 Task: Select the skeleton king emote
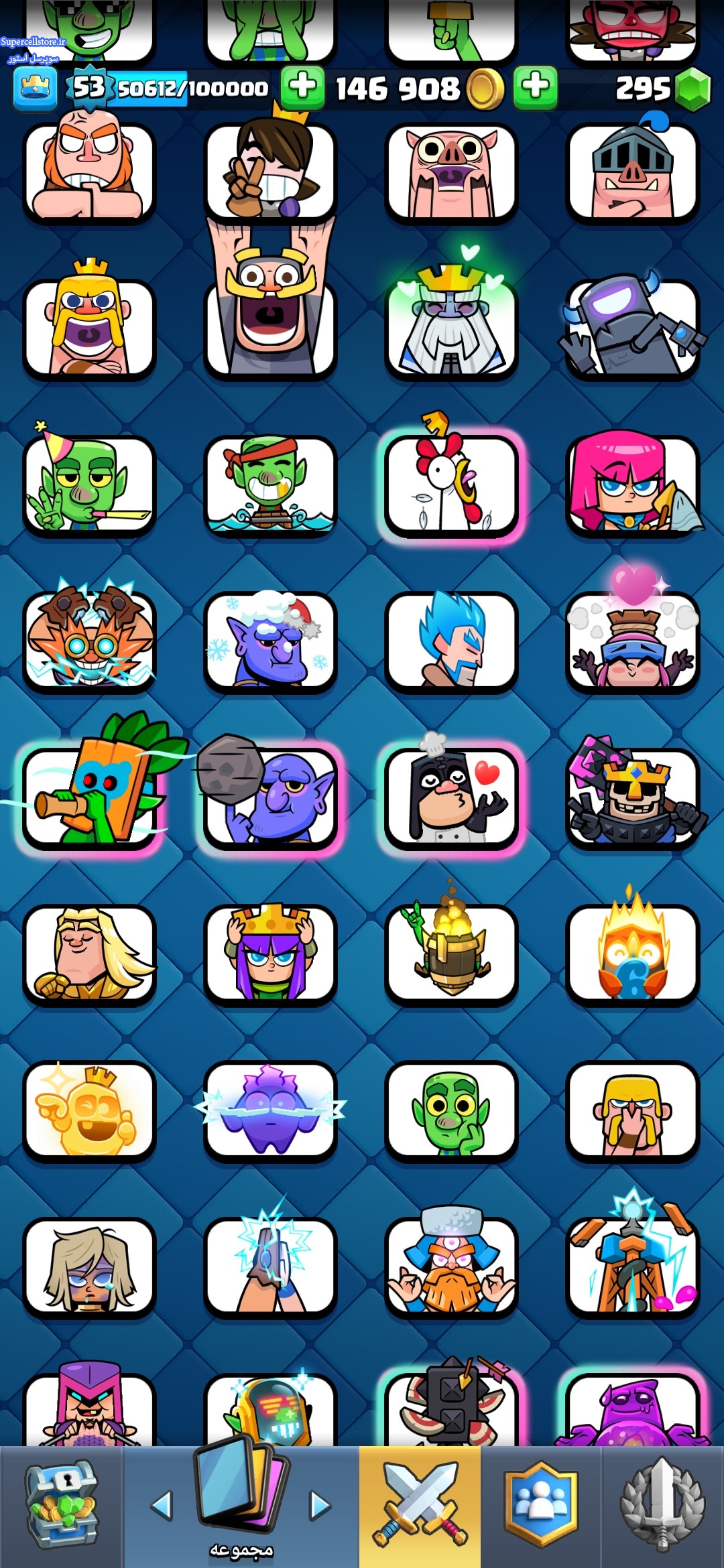(x=632, y=797)
